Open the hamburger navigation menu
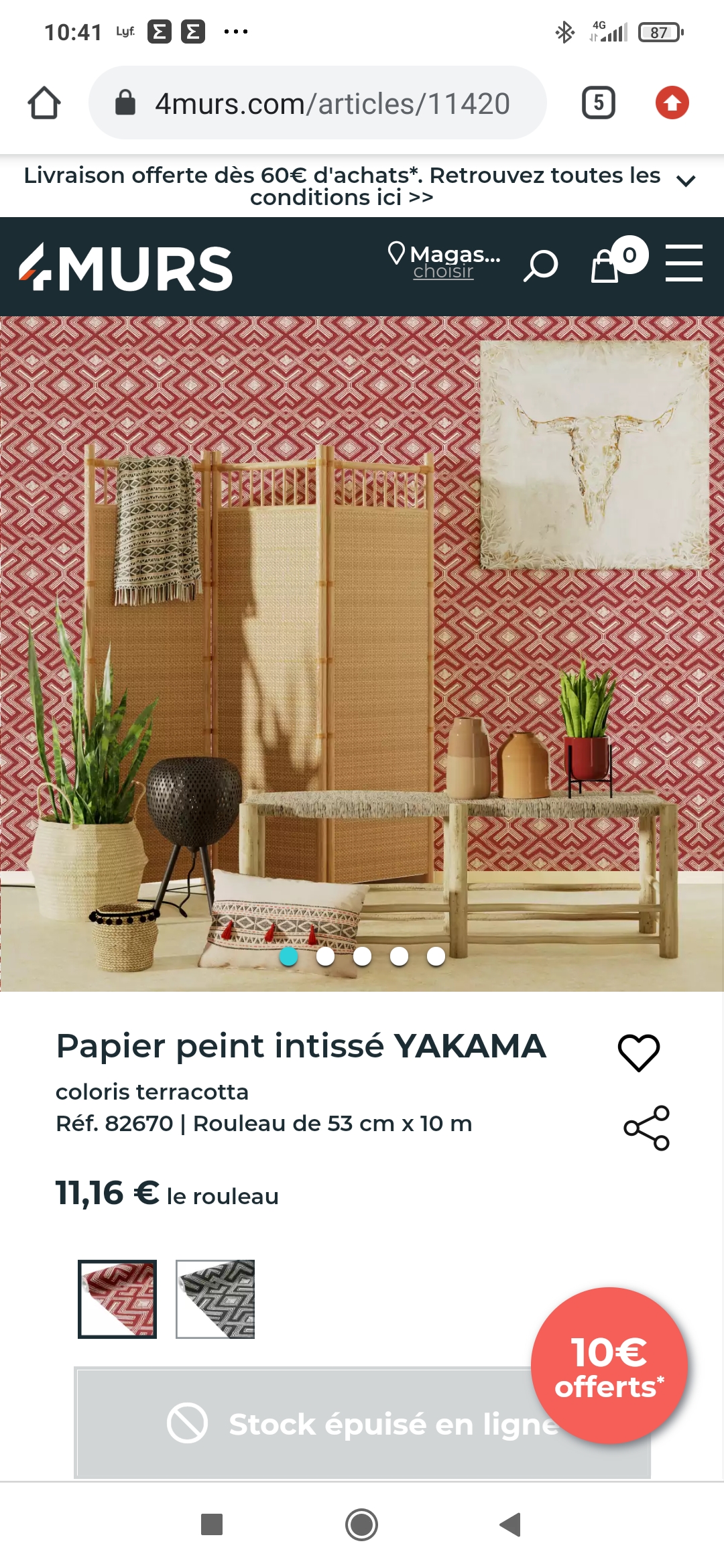724x1568 pixels. click(684, 263)
